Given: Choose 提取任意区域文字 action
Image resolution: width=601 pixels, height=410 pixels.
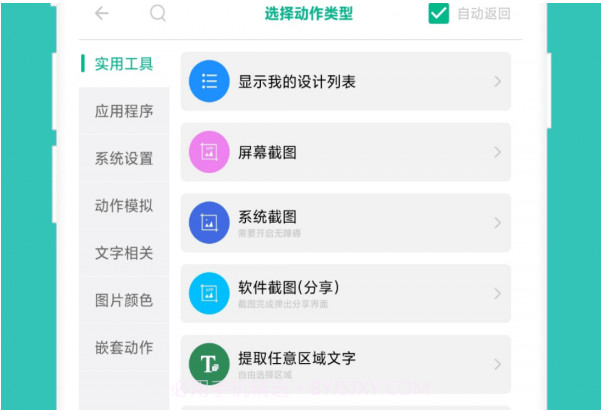Looking at the screenshot, I should tap(345, 363).
